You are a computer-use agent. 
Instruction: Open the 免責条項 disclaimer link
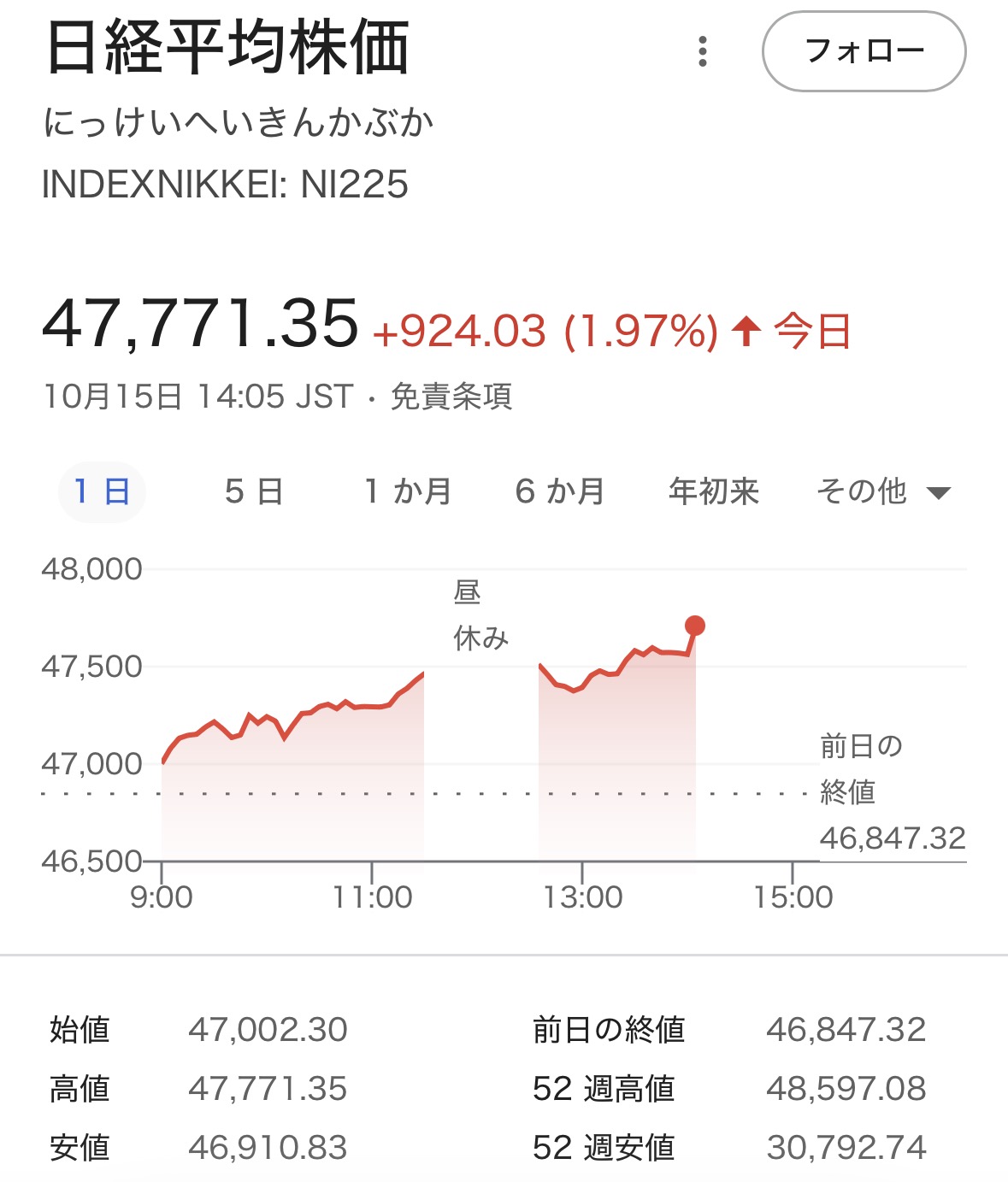tap(451, 397)
